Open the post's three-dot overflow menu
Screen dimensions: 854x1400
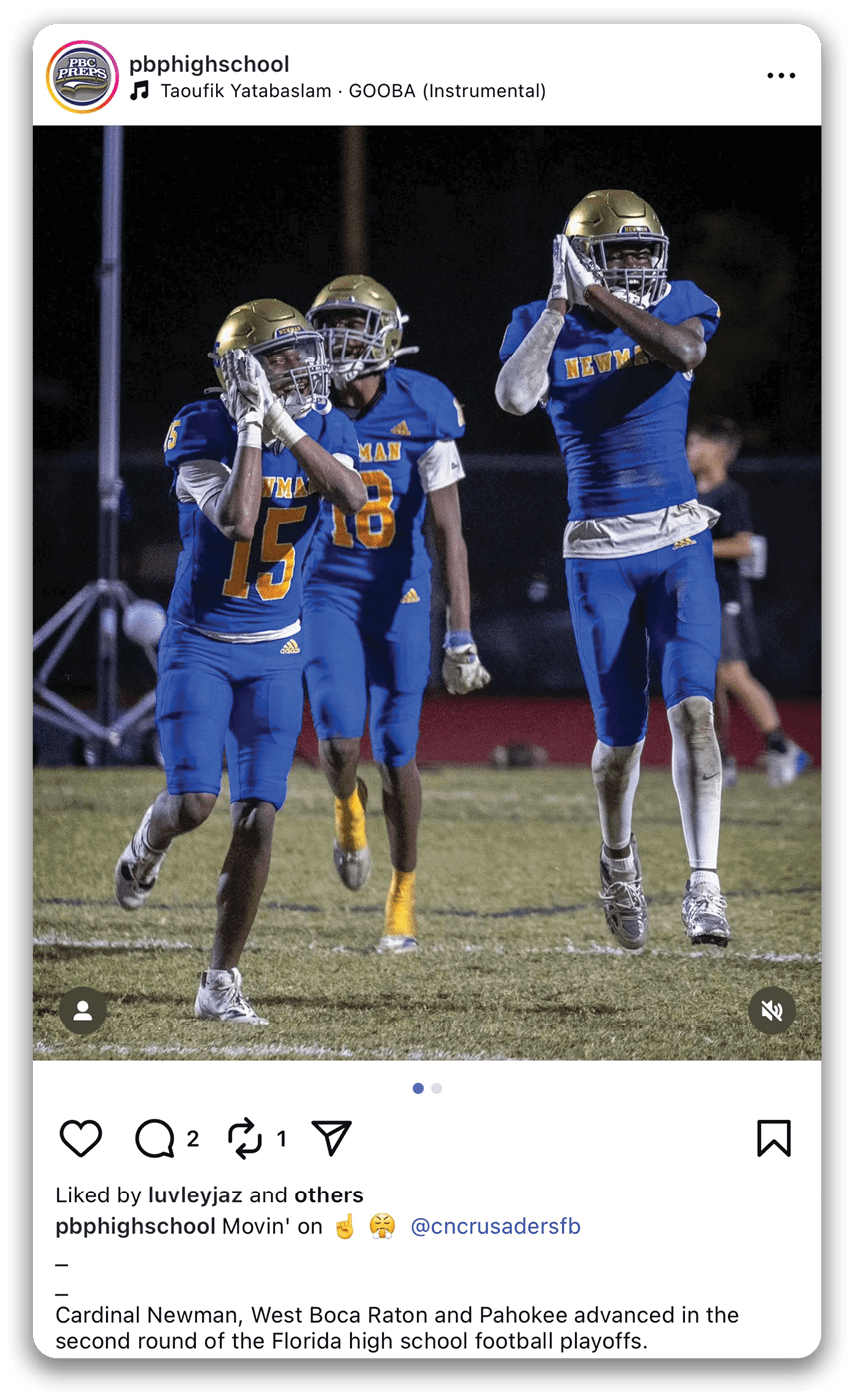[x=781, y=76]
